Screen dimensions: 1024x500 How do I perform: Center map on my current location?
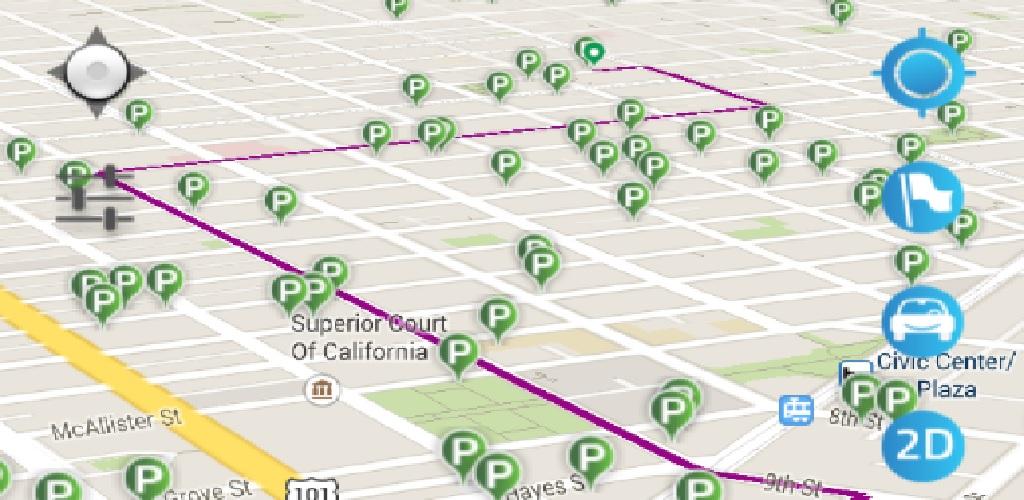click(922, 74)
